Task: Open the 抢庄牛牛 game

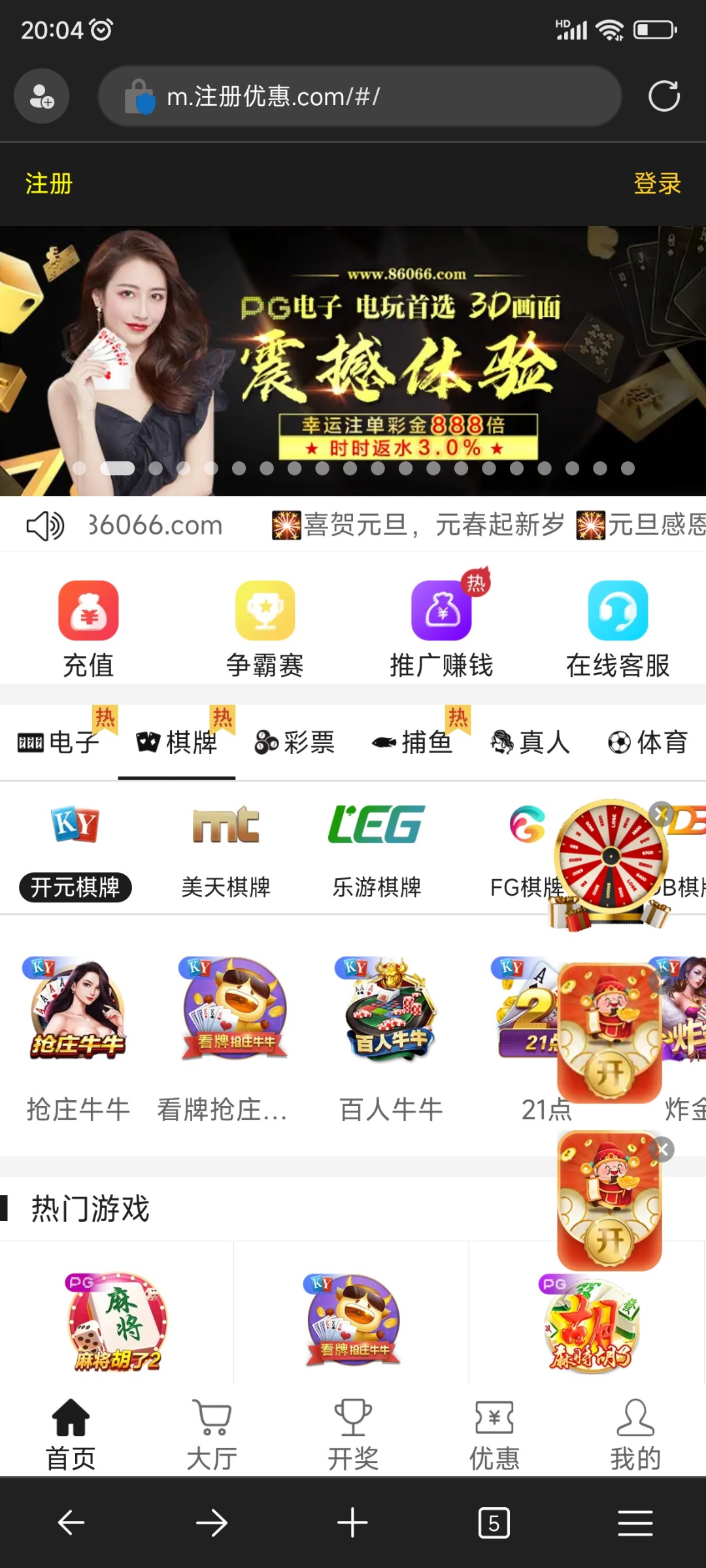Action: [x=78, y=1039]
